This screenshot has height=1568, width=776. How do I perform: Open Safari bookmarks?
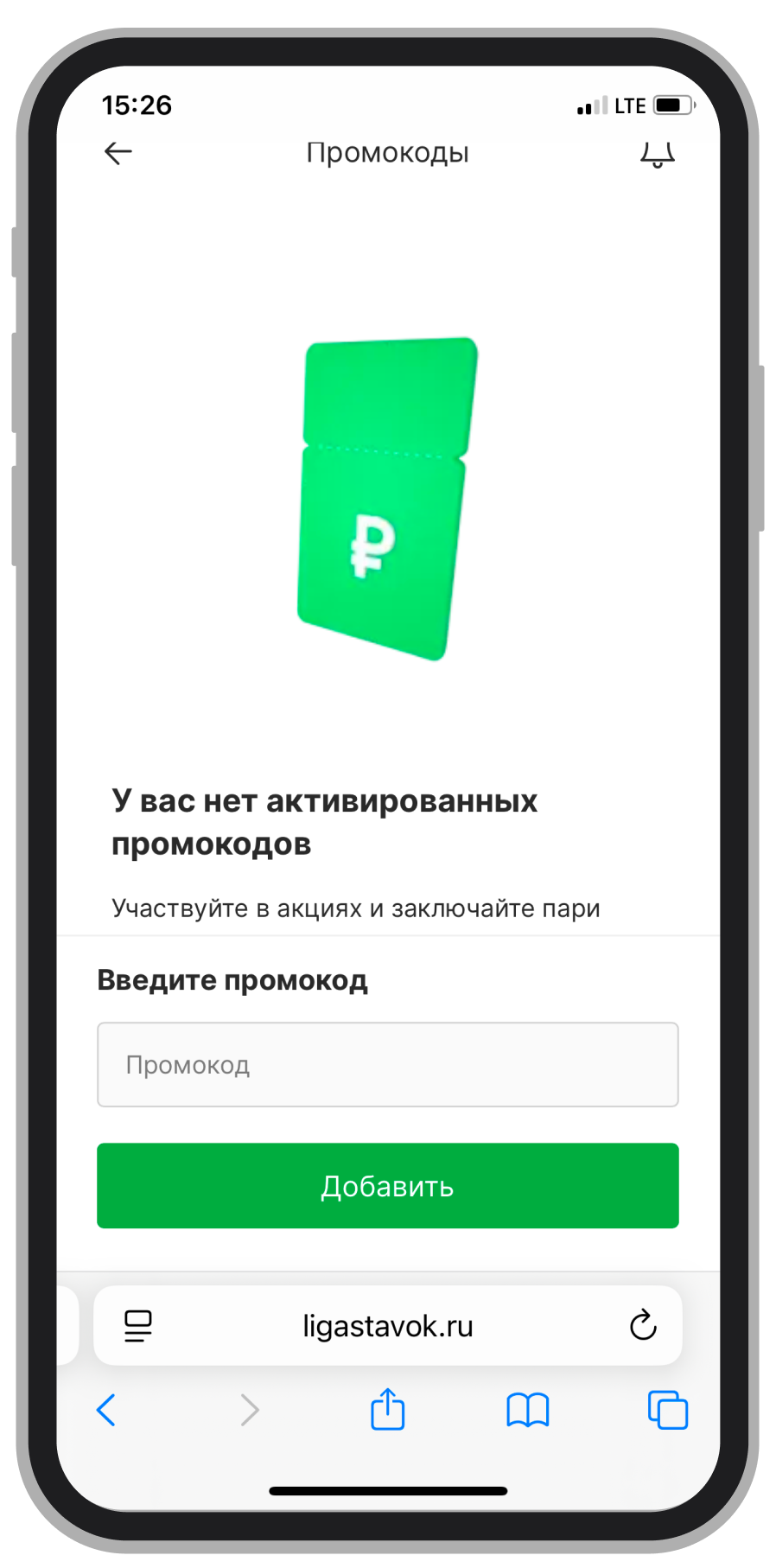pos(527,1410)
